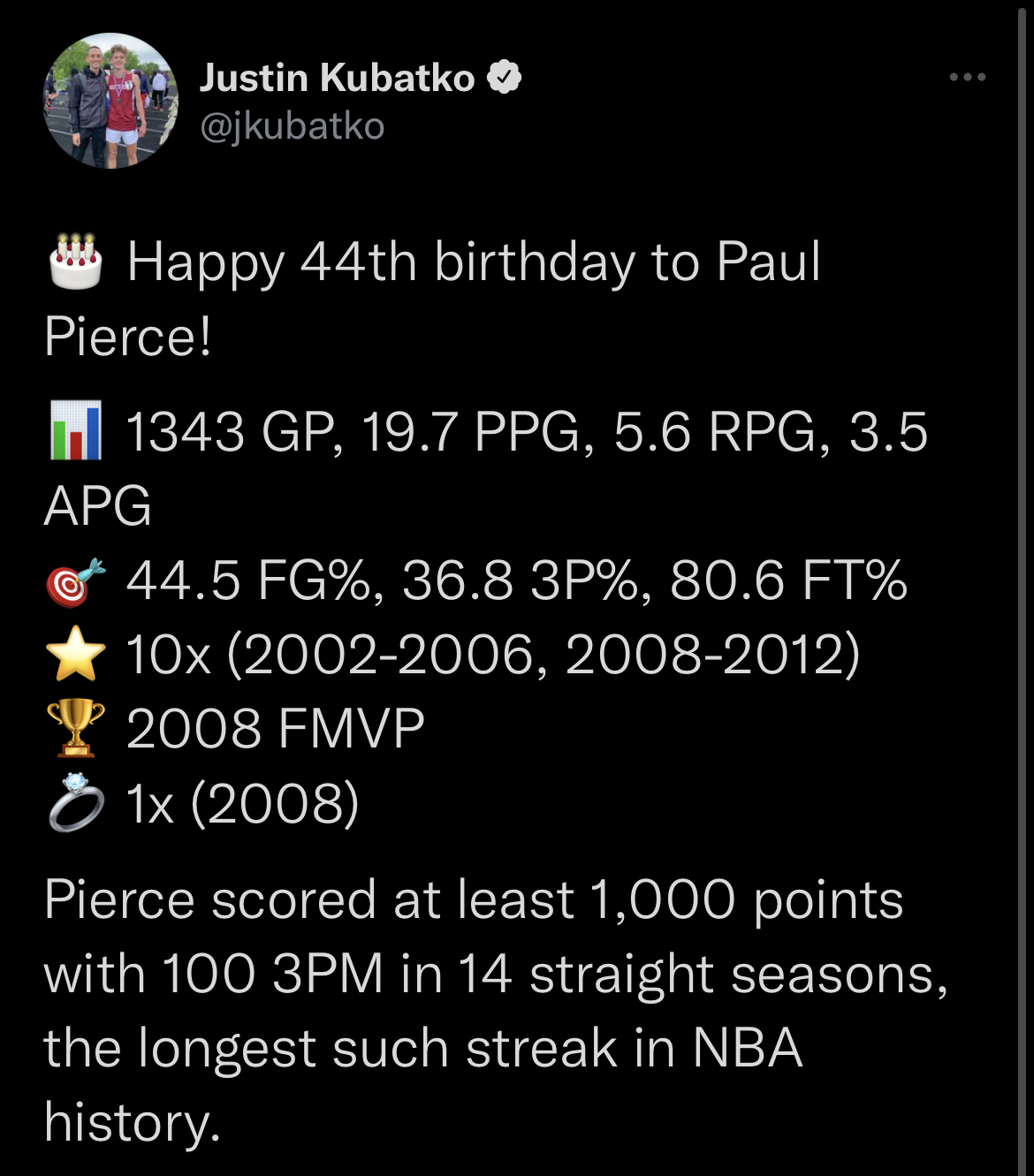
Task: Open Justin Kubatko's profile picture
Action: (110, 101)
